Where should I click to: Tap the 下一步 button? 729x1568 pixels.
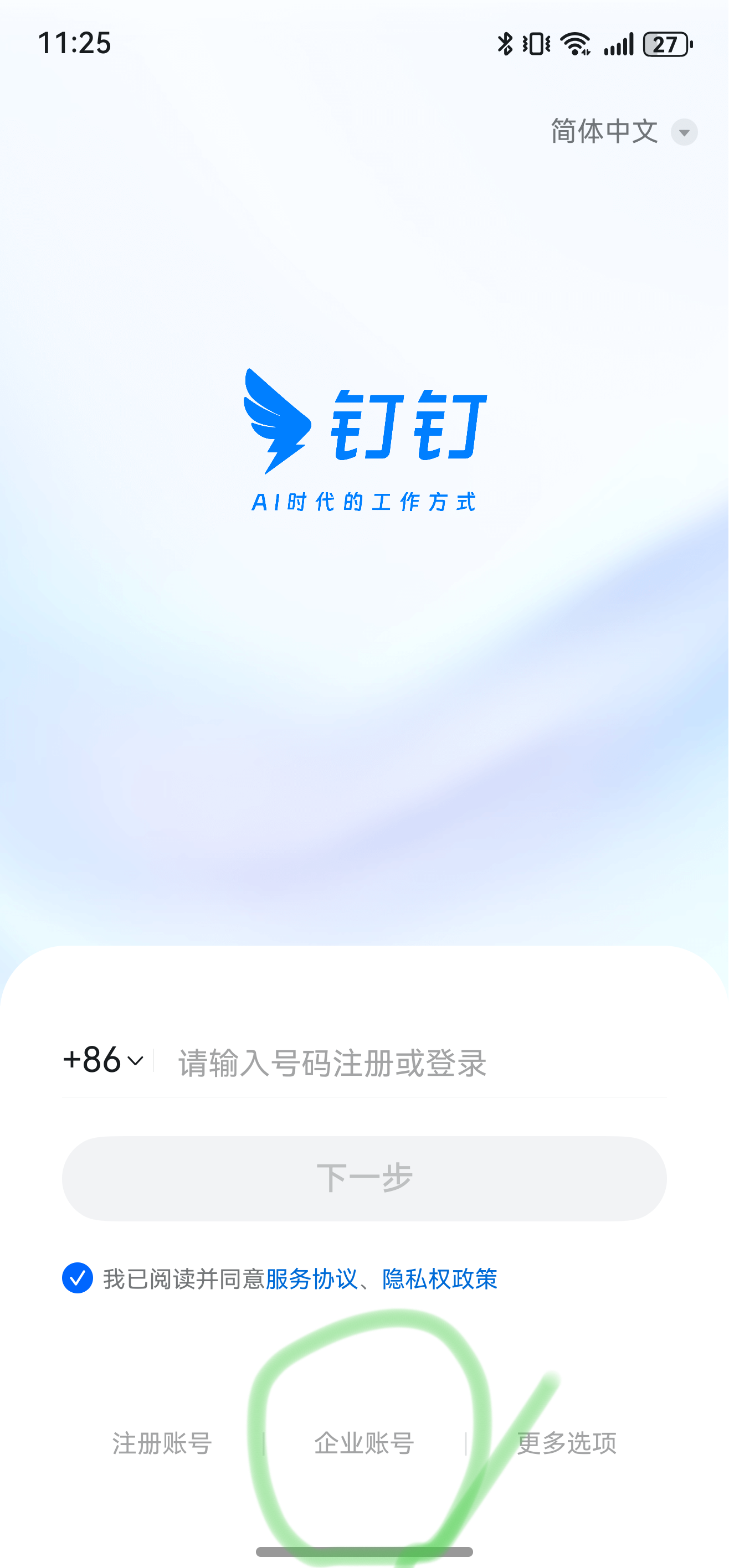point(364,1178)
